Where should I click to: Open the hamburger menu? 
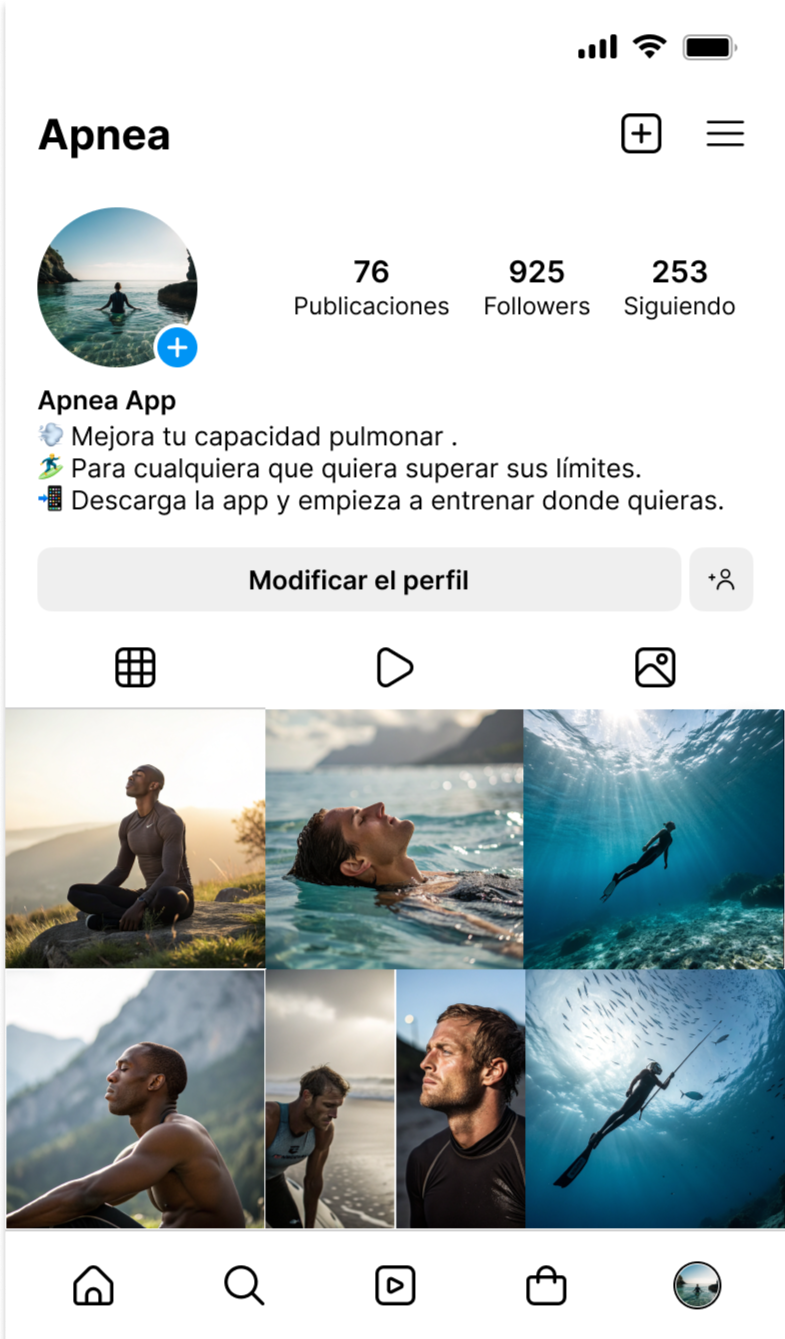(x=725, y=134)
